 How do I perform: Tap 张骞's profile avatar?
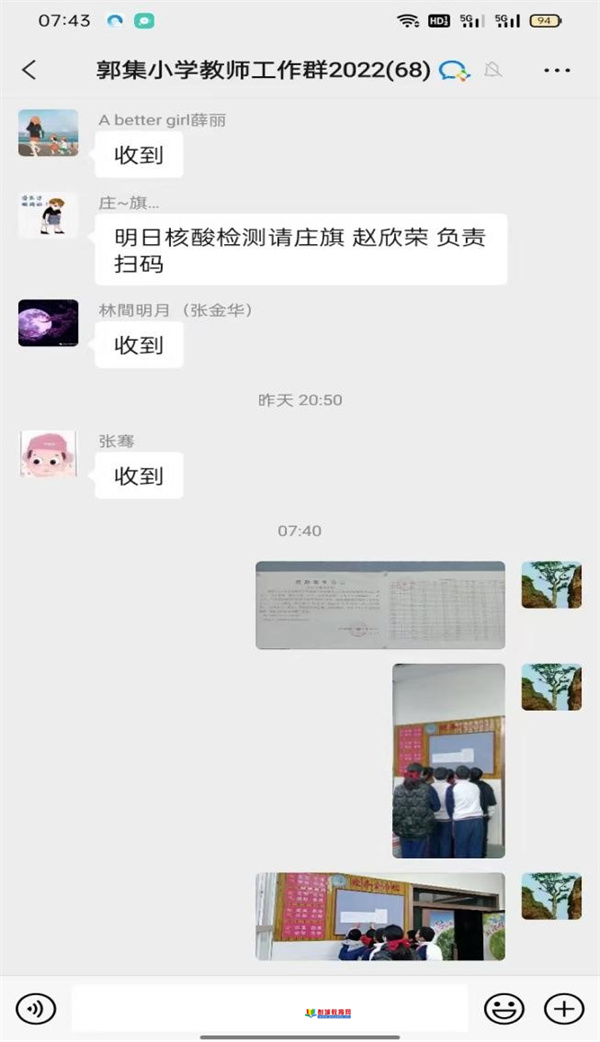click(48, 454)
